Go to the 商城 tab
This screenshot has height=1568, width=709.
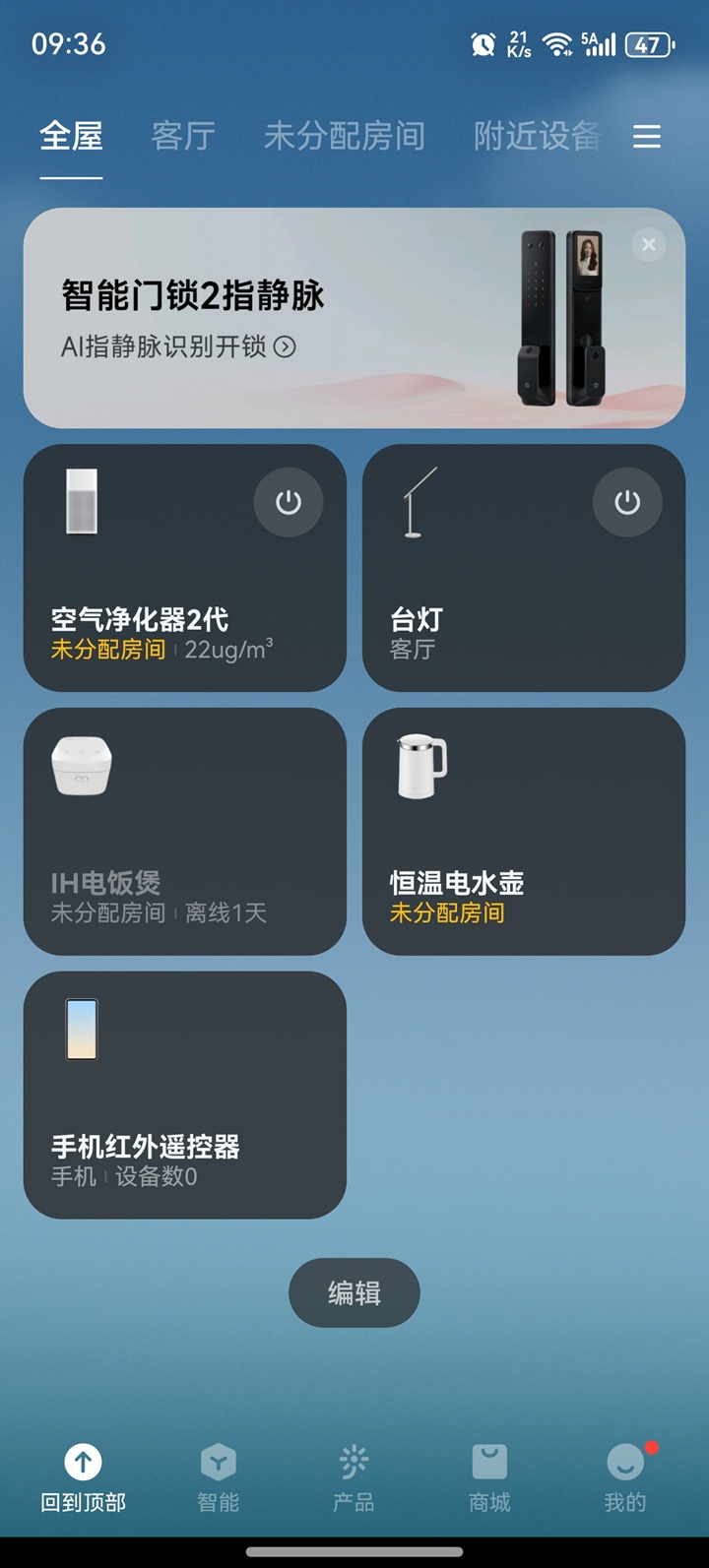[x=489, y=1477]
